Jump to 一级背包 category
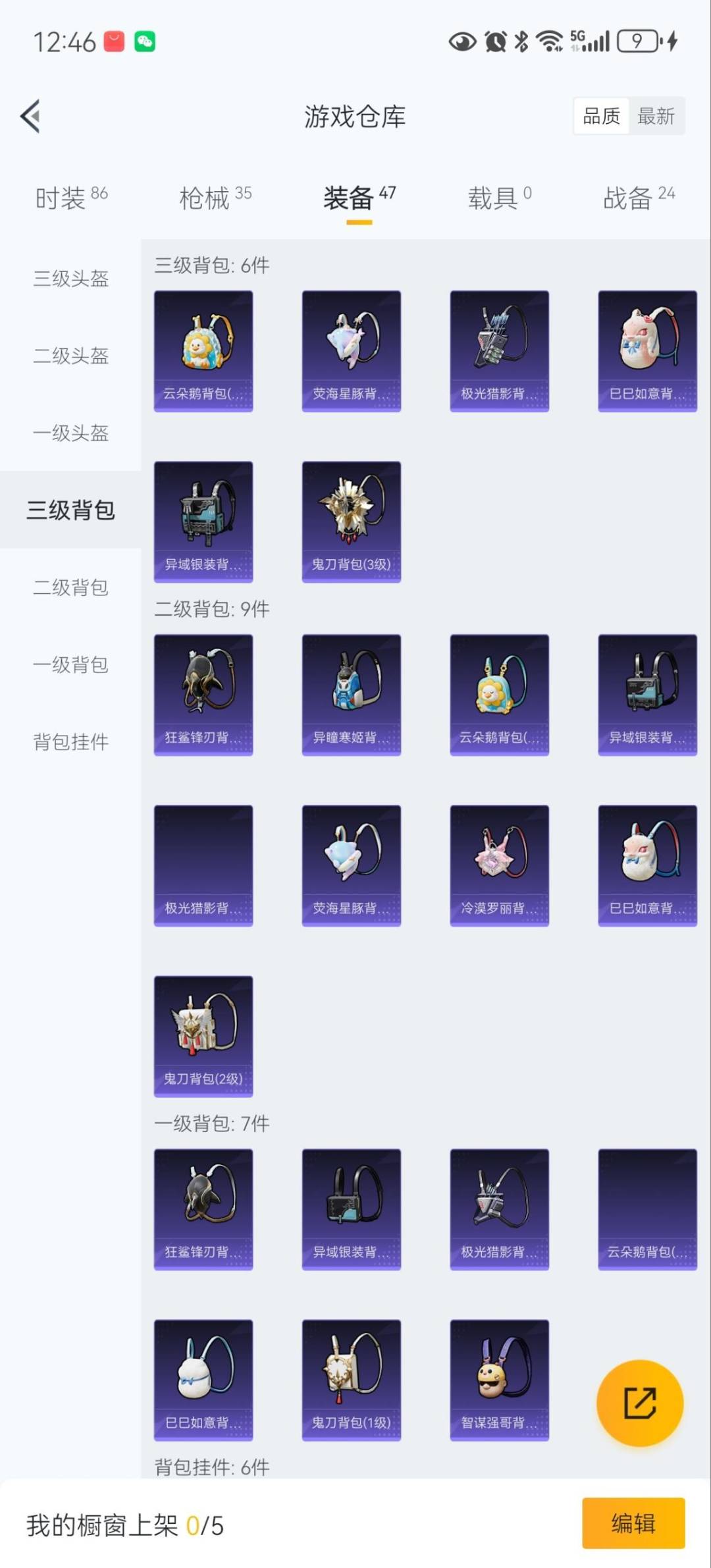 pyautogui.click(x=70, y=664)
